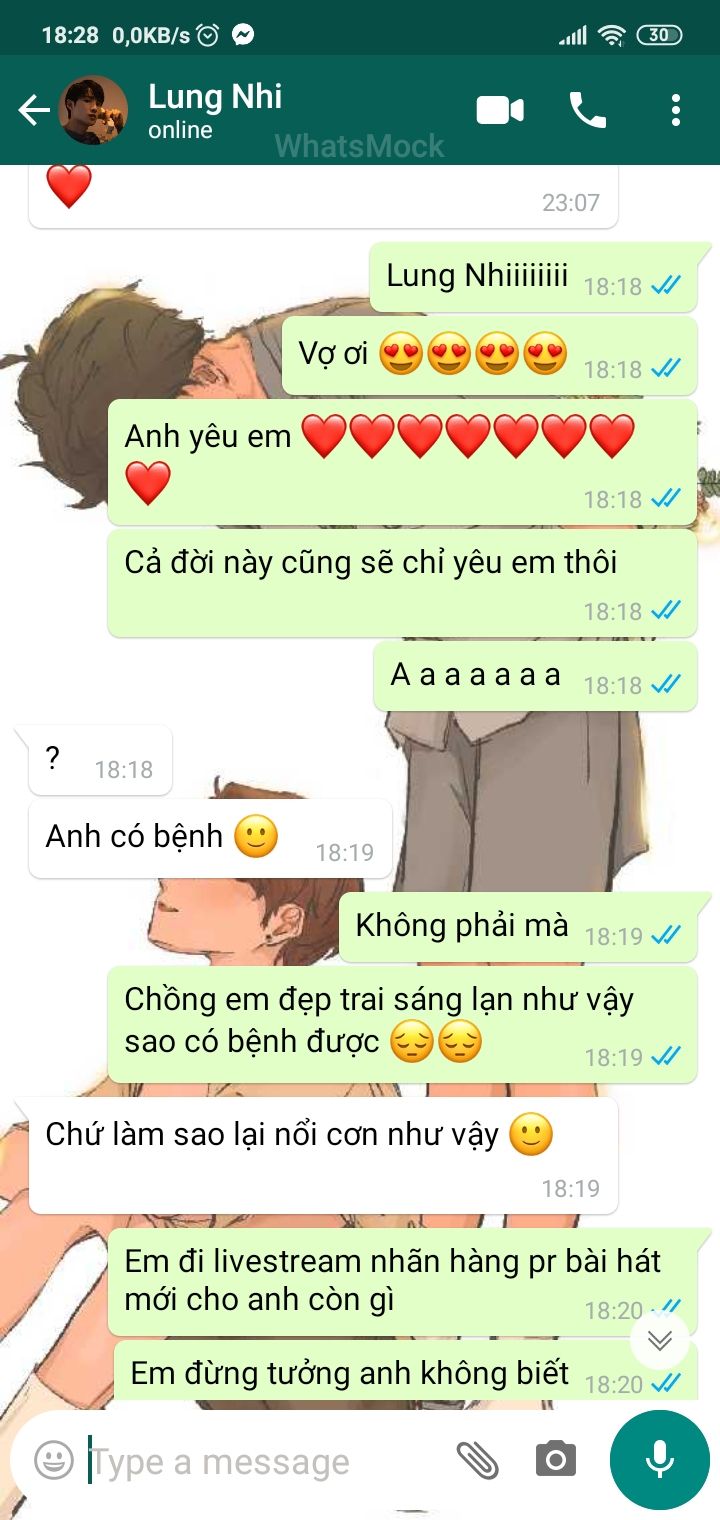Screen dimensions: 720x1520
Task: Open contact info via Lung Nhi name
Action: tap(215, 98)
